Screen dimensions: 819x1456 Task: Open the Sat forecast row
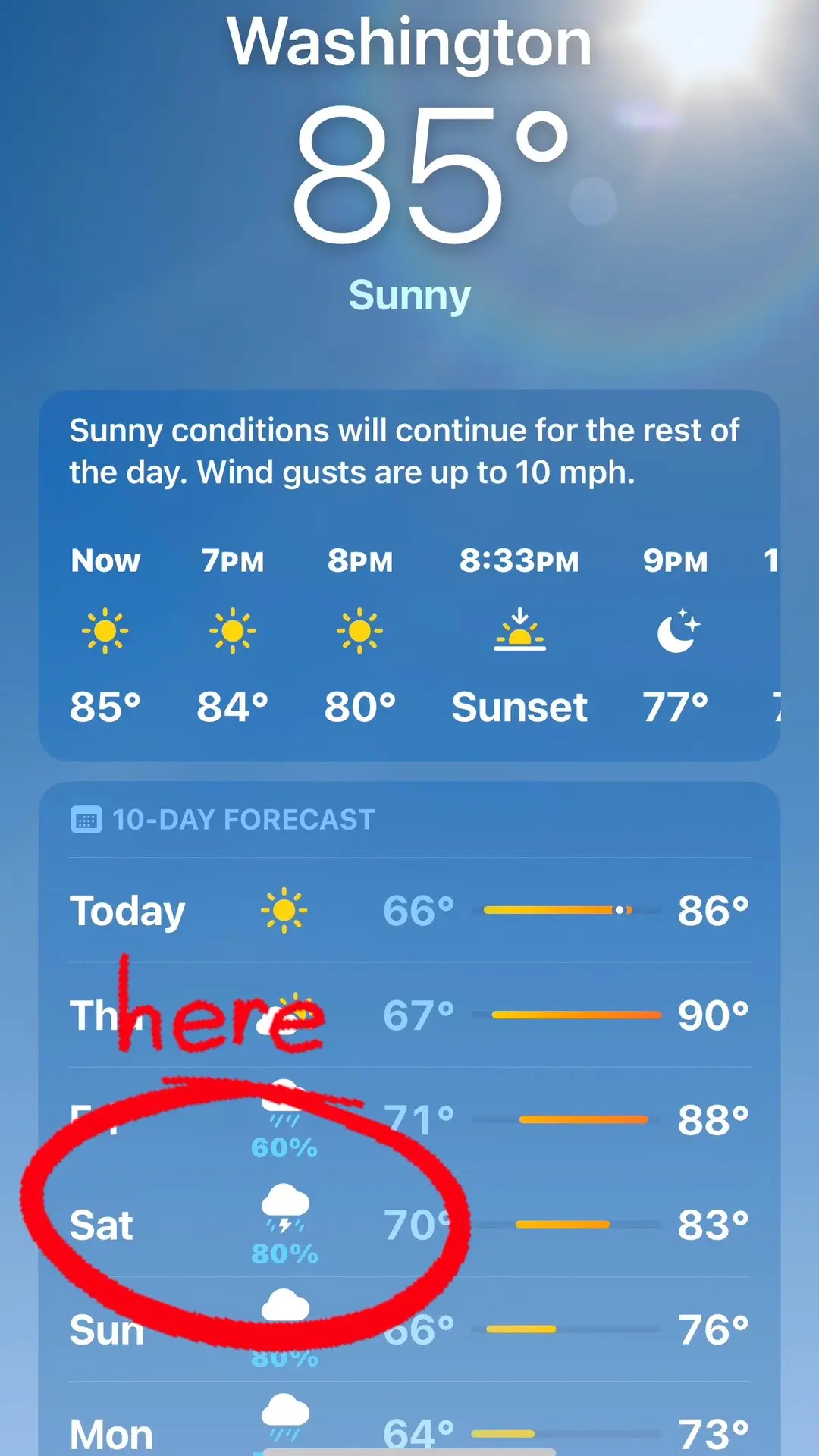tap(409, 1225)
